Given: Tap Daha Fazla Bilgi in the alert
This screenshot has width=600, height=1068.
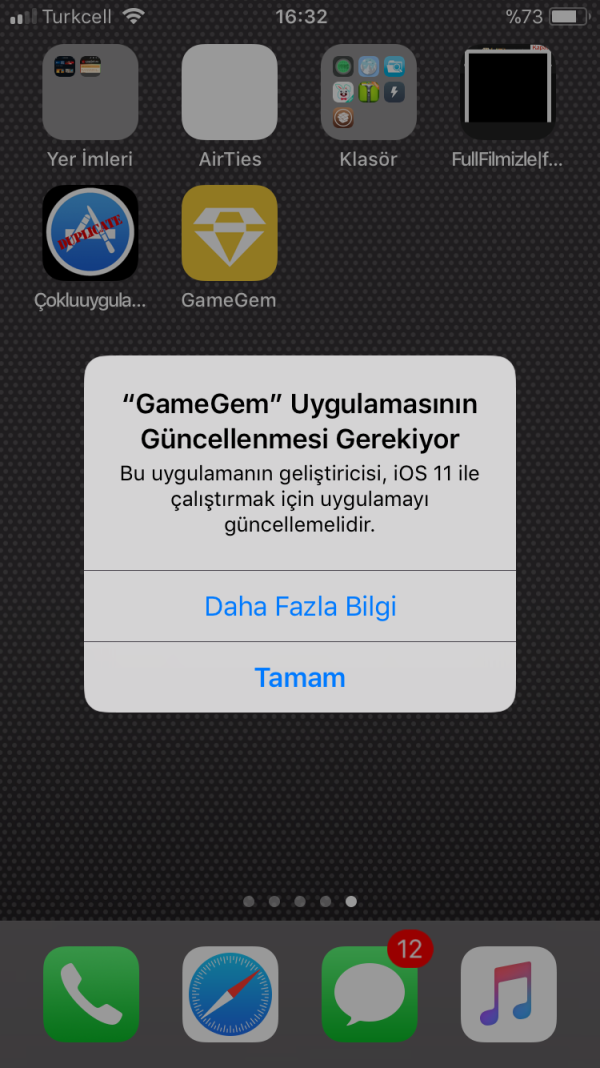Looking at the screenshot, I should (x=300, y=606).
